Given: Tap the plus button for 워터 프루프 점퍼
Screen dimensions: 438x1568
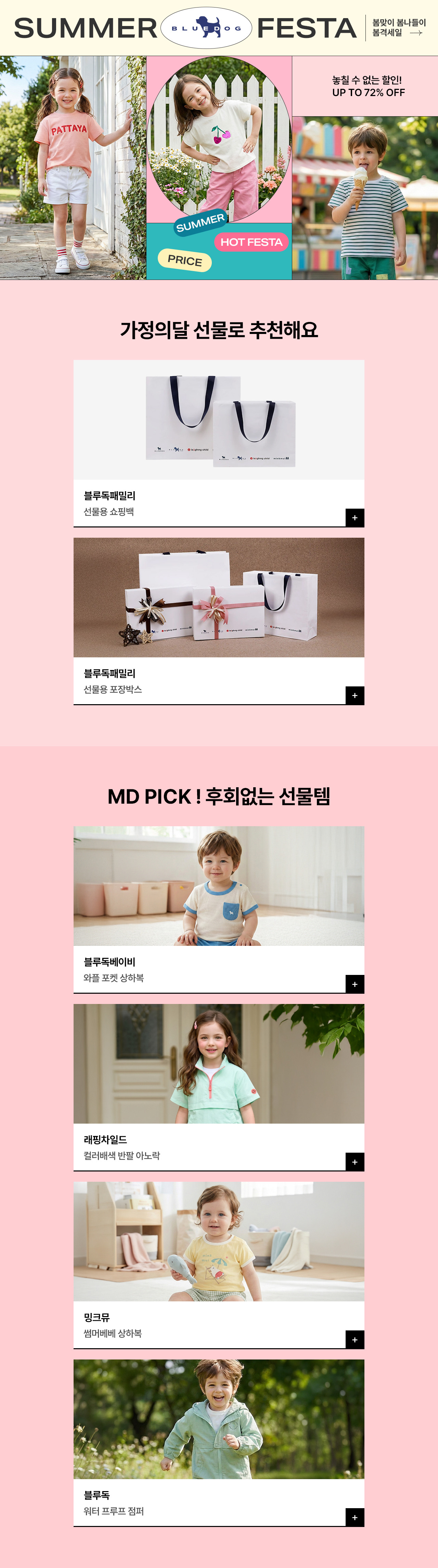Looking at the screenshot, I should pos(355,1517).
